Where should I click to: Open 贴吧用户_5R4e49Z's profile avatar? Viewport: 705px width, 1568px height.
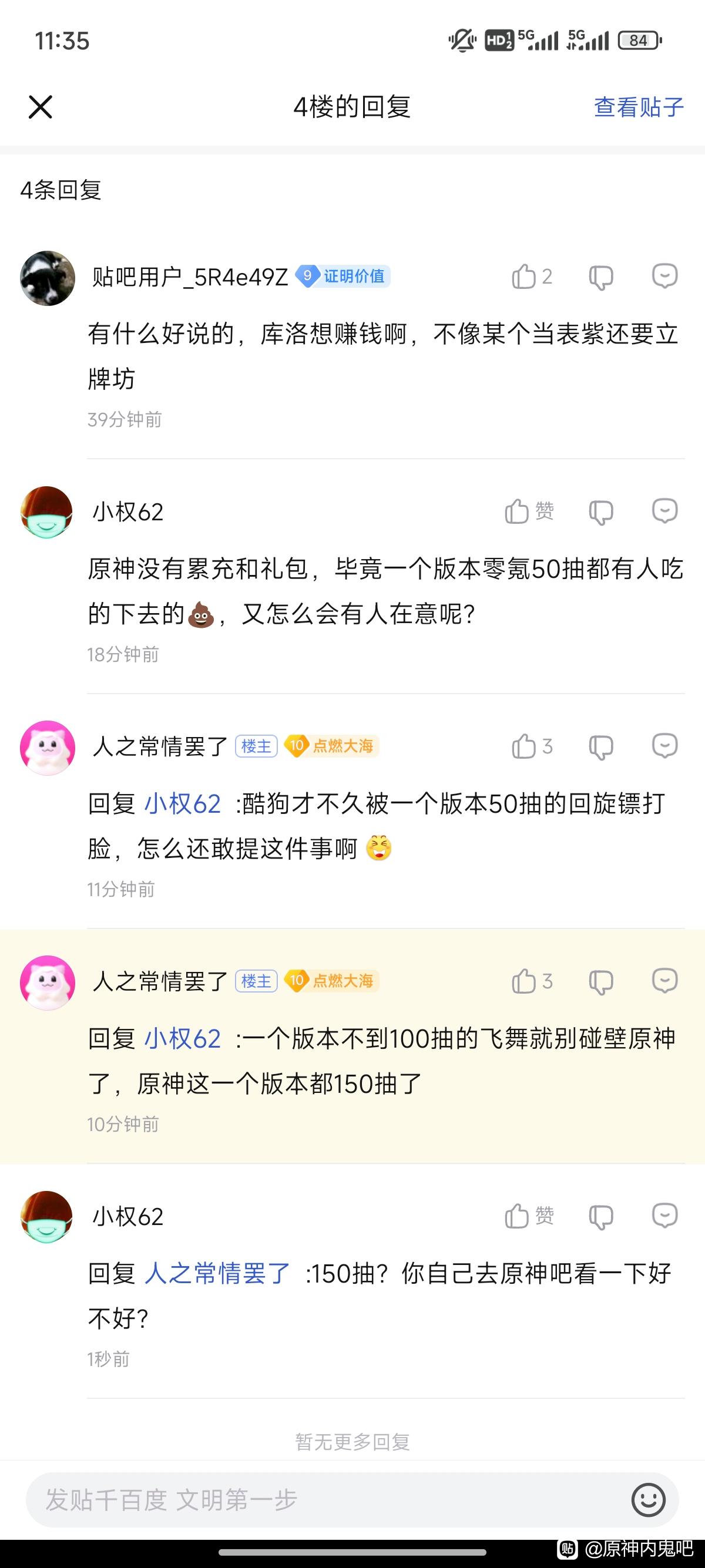pos(48,278)
